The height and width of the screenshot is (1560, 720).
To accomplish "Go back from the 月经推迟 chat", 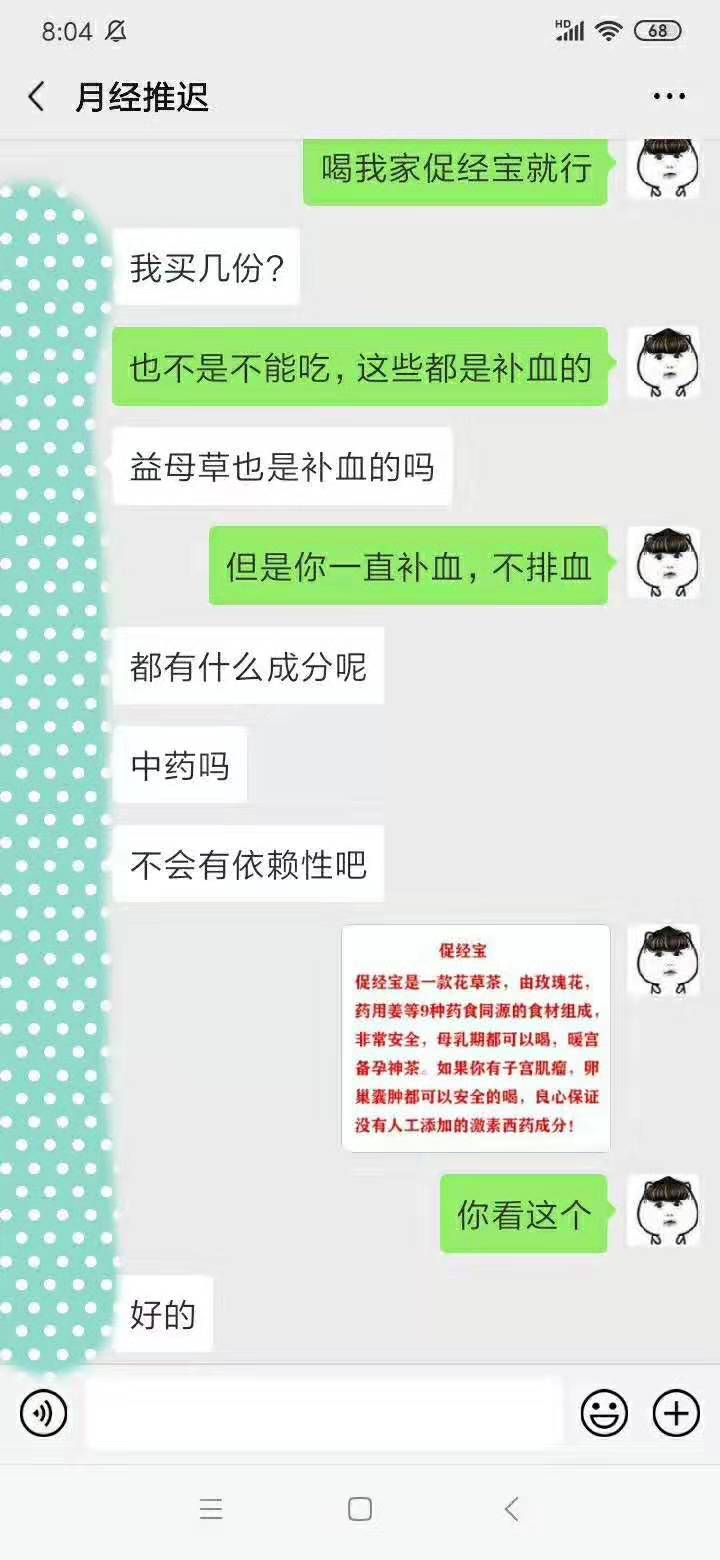I will [36, 97].
